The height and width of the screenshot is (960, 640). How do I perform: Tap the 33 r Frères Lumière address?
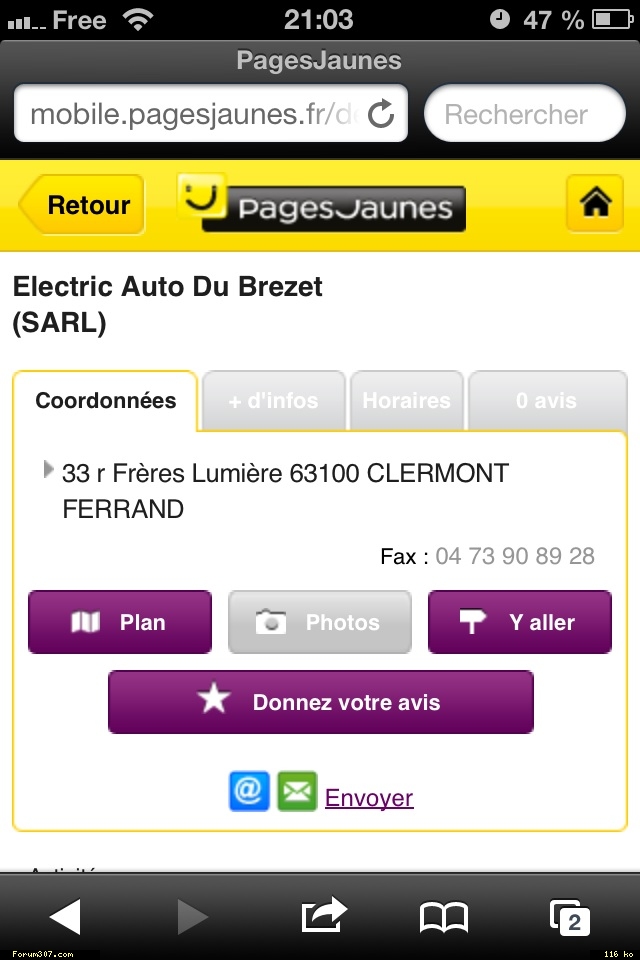click(285, 490)
